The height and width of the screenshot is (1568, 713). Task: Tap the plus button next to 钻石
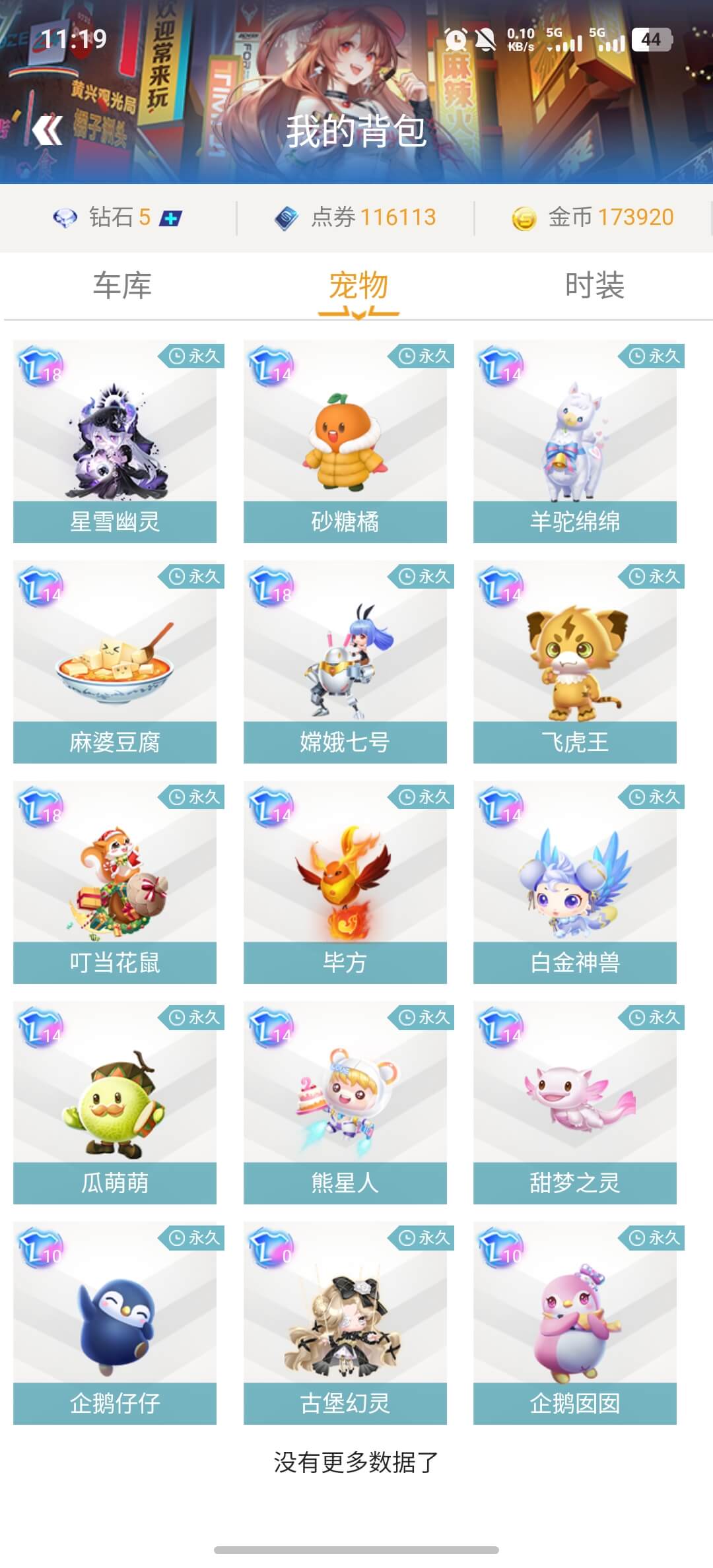point(171,218)
